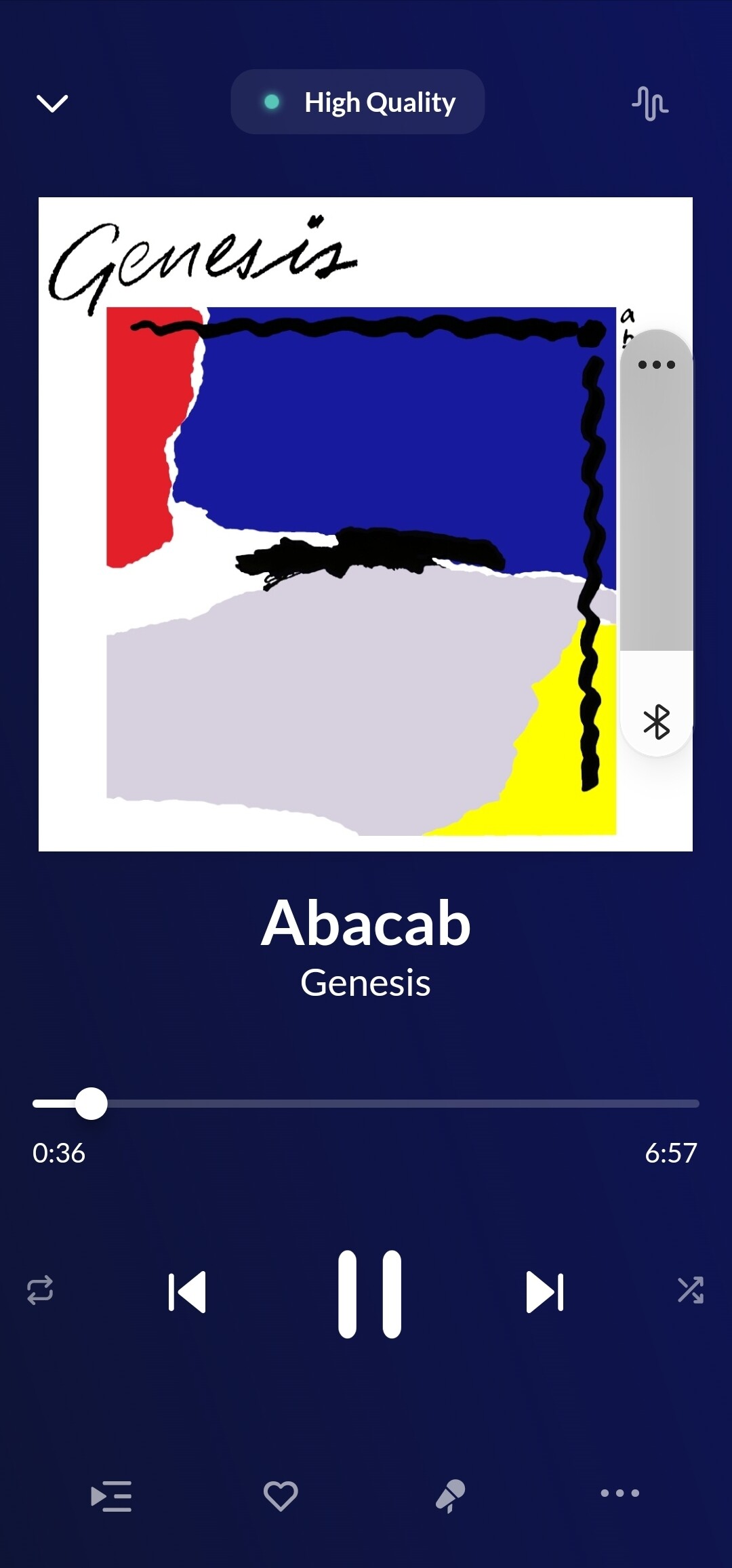Screen dimensions: 732x1568
Task: Add Abacab to favorites with the heart
Action: (x=281, y=1496)
